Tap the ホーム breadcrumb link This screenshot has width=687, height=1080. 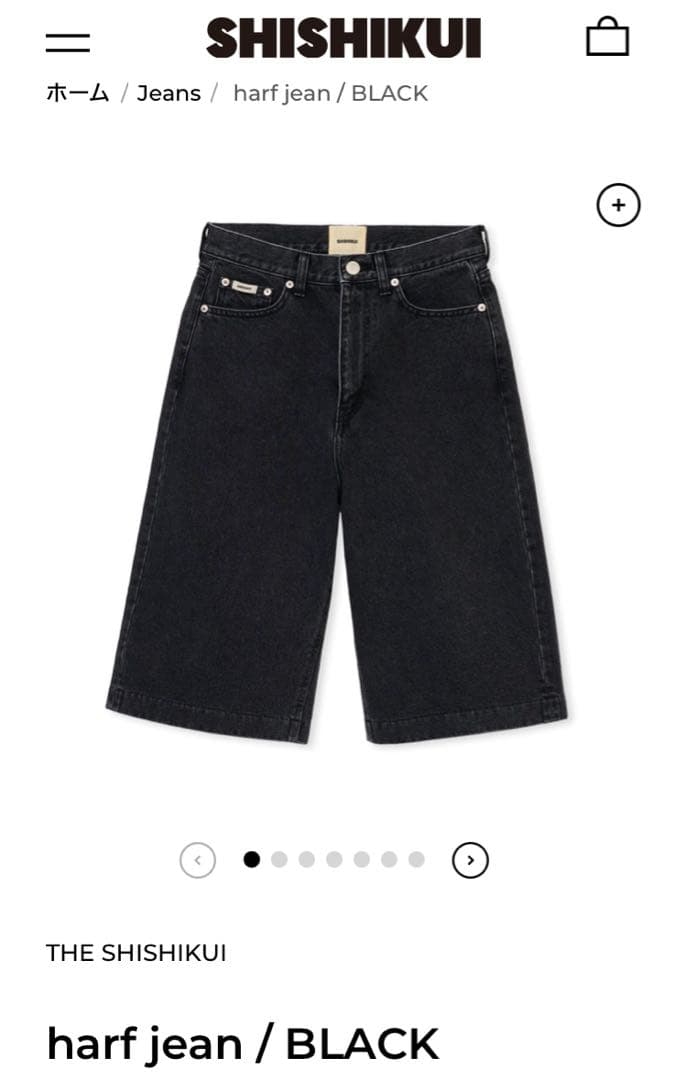(77, 93)
